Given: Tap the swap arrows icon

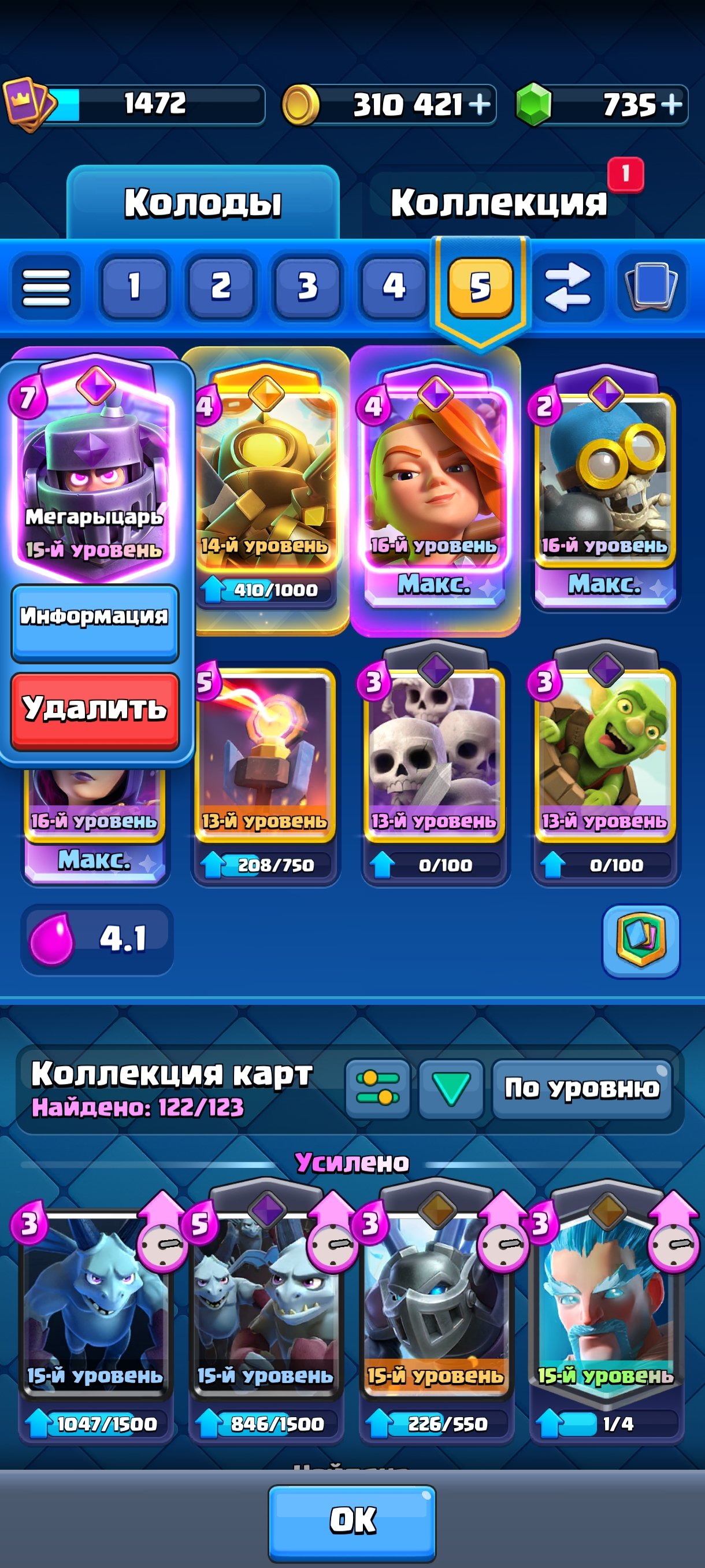Looking at the screenshot, I should 567,287.
